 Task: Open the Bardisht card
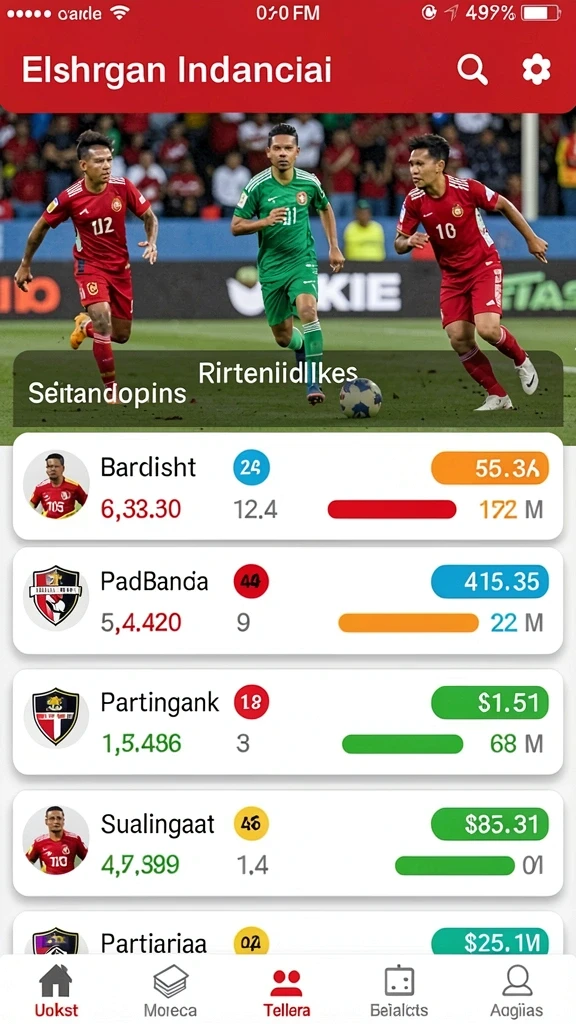(288, 487)
